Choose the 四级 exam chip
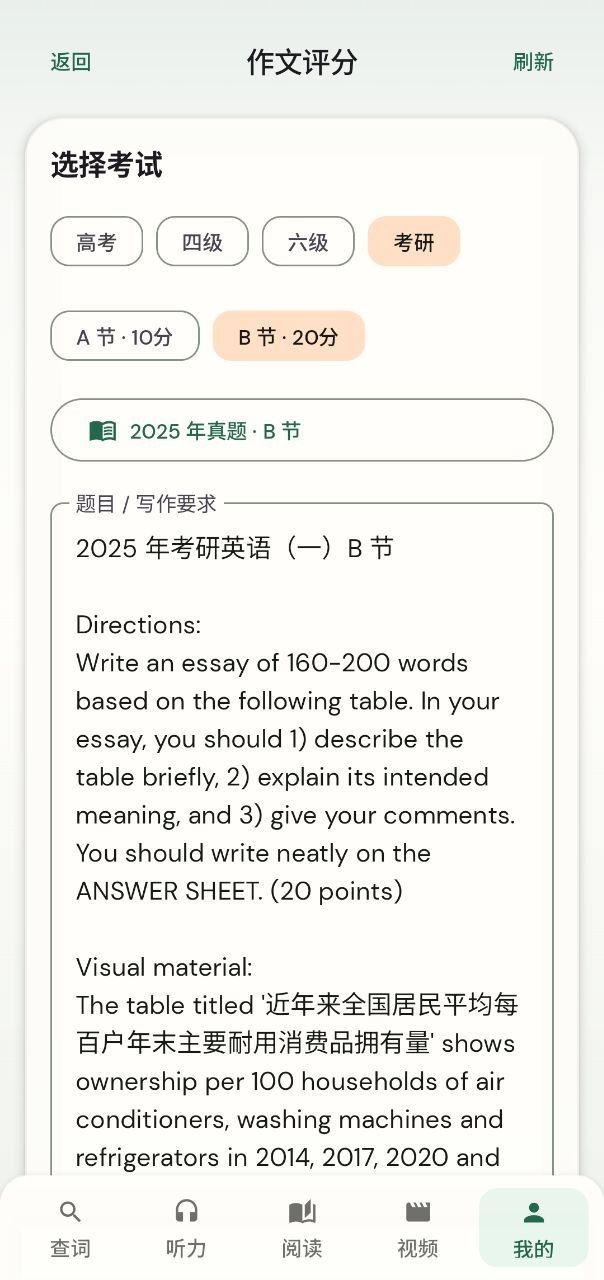This screenshot has height=1280, width=604. [x=202, y=241]
